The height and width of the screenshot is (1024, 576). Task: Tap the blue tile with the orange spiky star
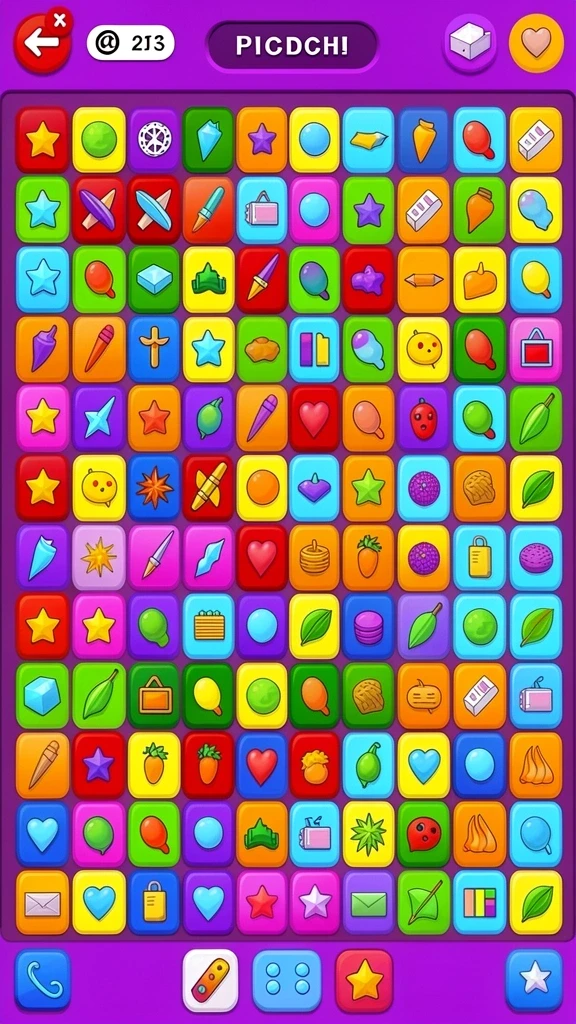(x=154, y=488)
